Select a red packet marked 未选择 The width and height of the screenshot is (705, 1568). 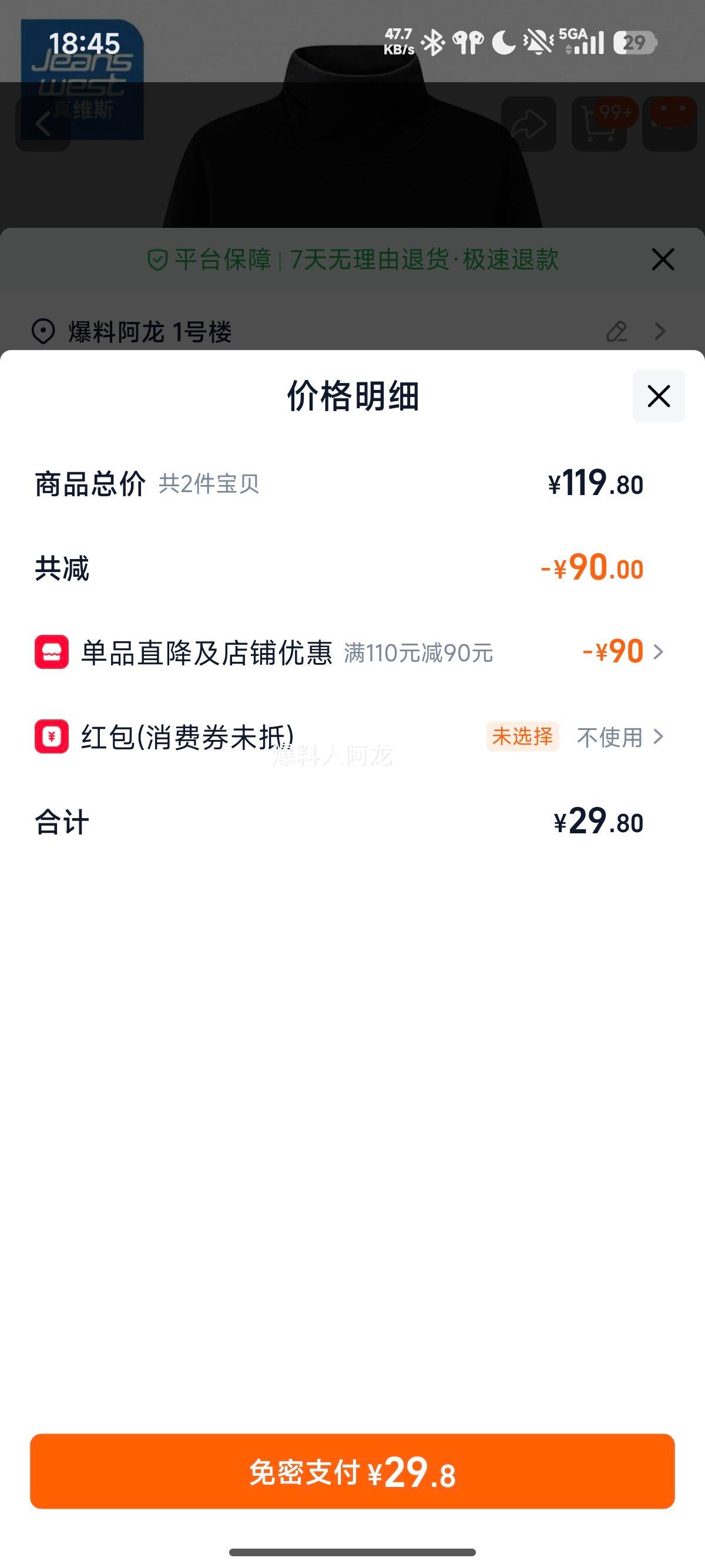click(x=523, y=737)
